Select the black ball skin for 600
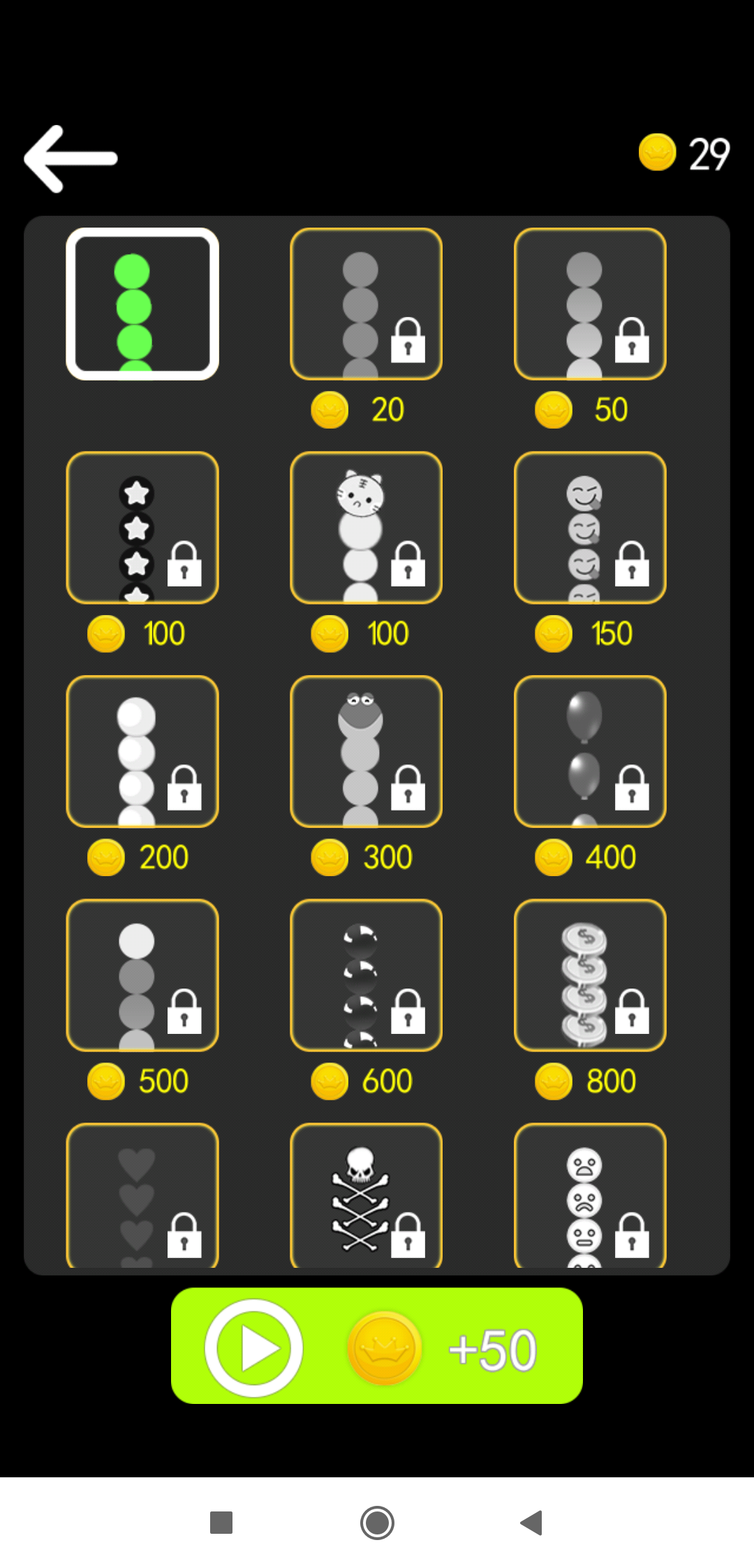This screenshot has height=1568, width=754. coord(366,975)
